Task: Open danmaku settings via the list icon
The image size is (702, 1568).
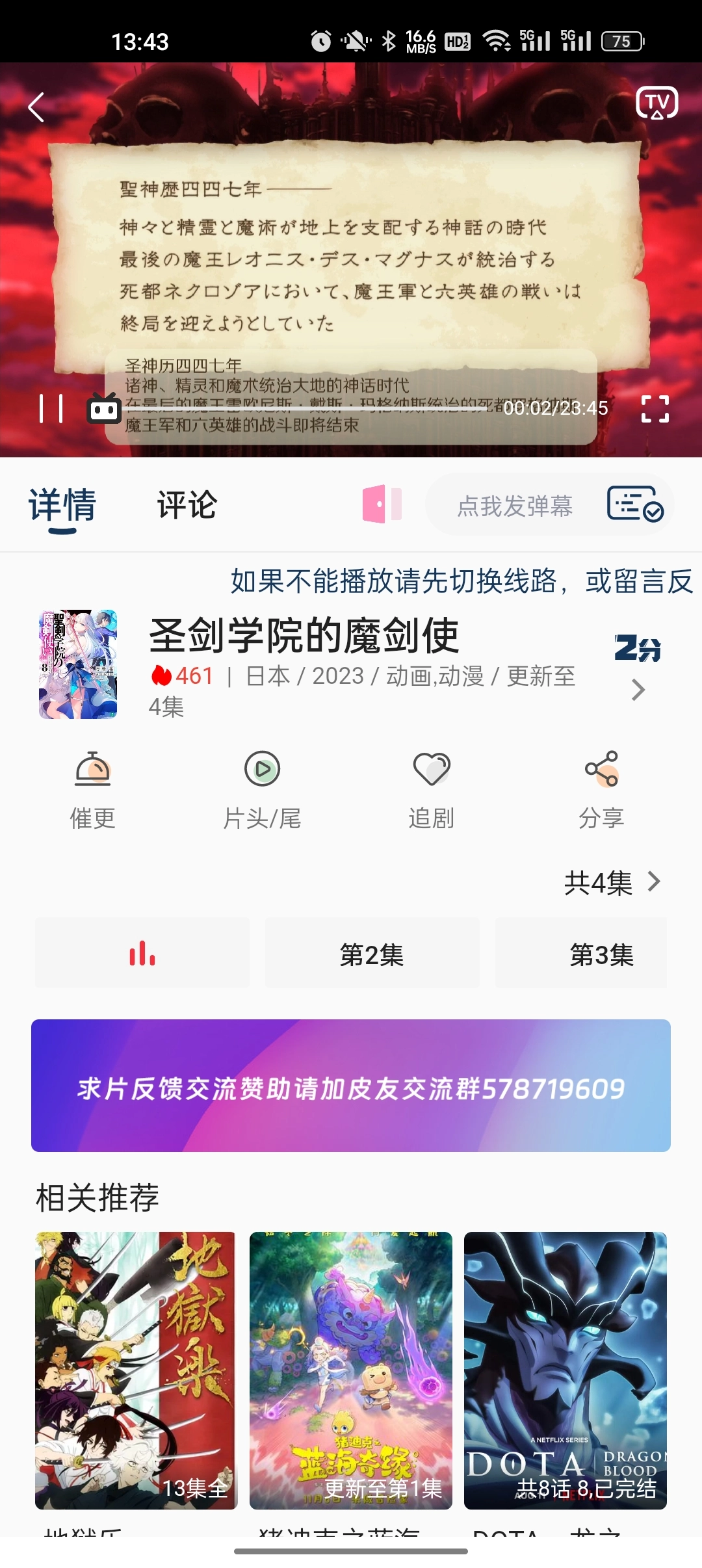Action: pos(632,506)
